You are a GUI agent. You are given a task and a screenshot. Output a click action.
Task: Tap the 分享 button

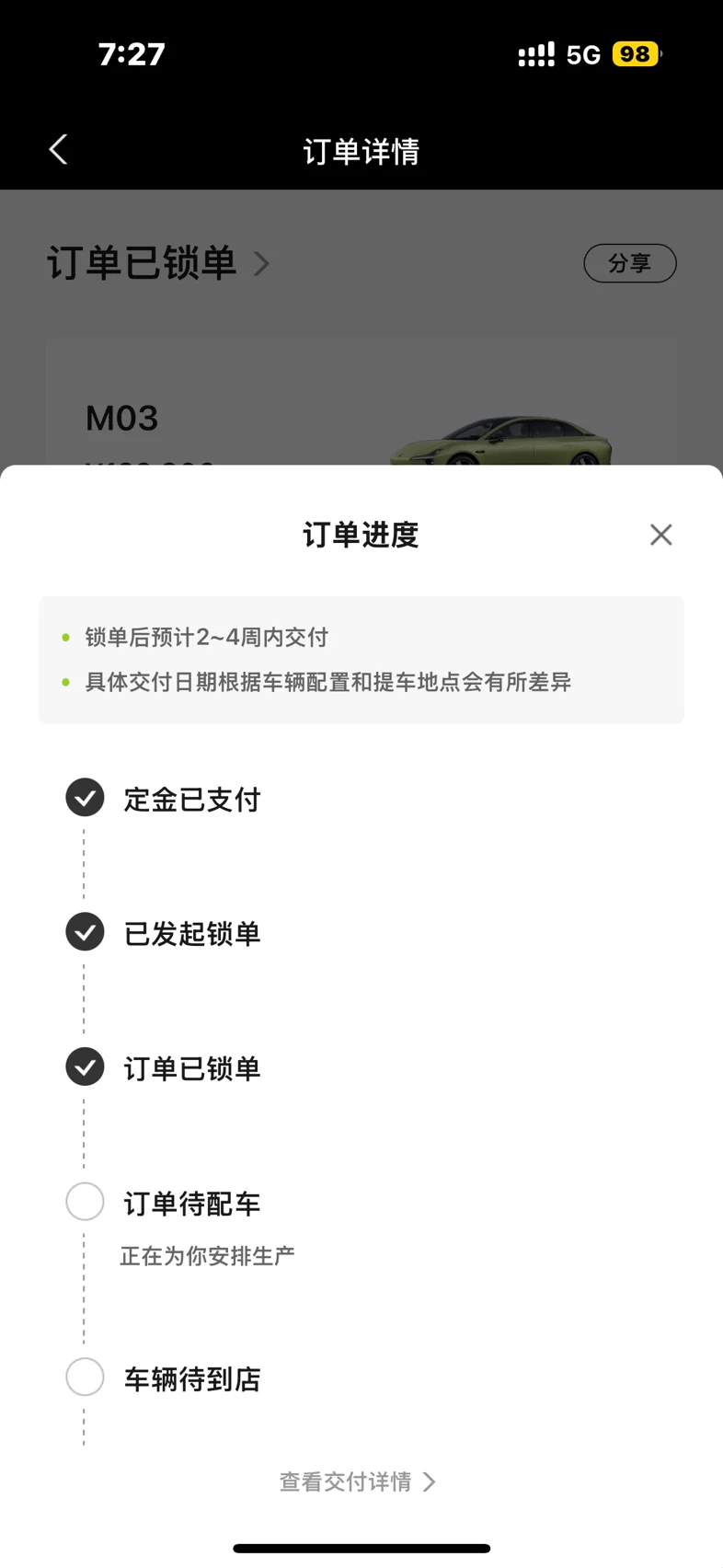(630, 263)
